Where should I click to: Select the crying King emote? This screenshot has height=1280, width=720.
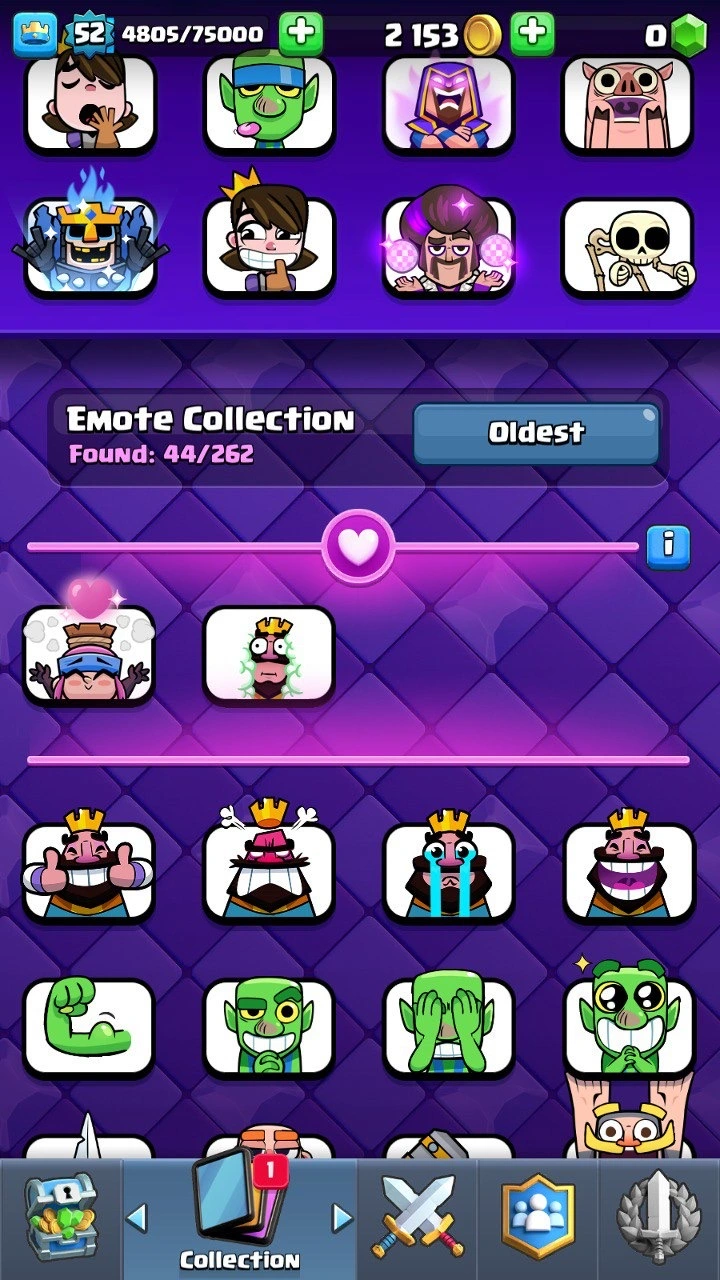coord(448,867)
